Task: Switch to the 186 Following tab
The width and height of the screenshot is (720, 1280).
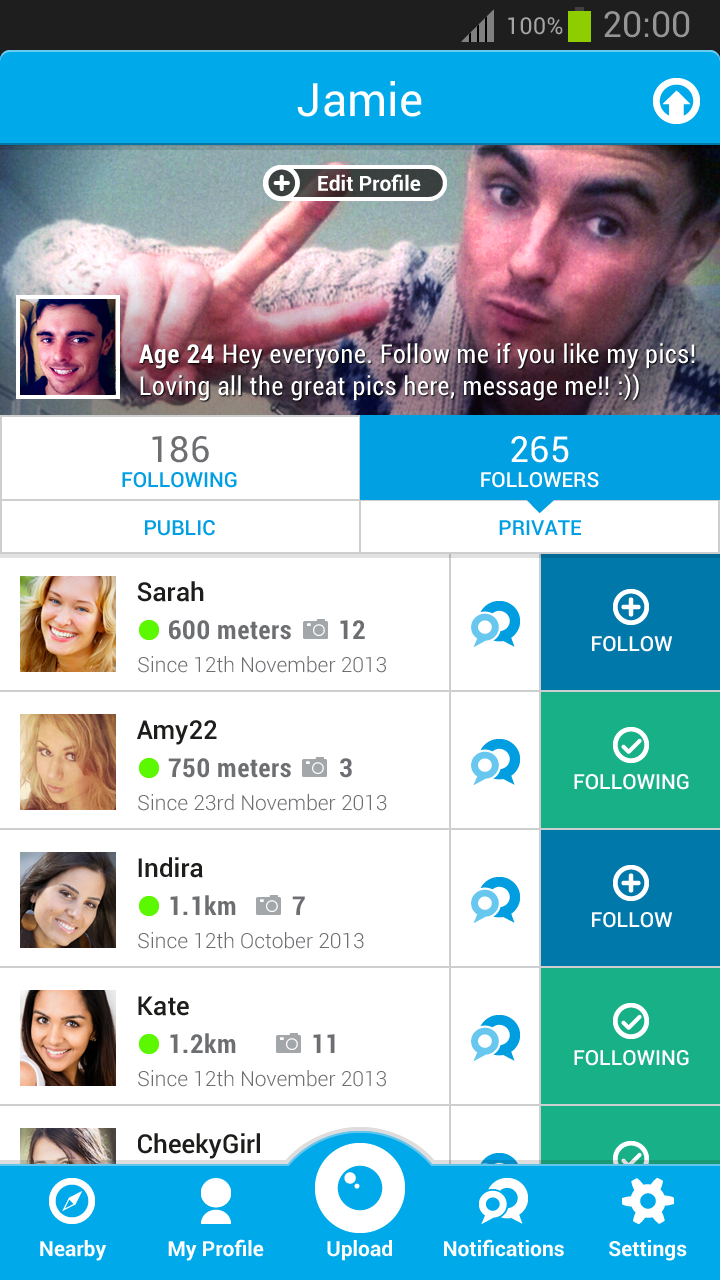Action: (180, 460)
